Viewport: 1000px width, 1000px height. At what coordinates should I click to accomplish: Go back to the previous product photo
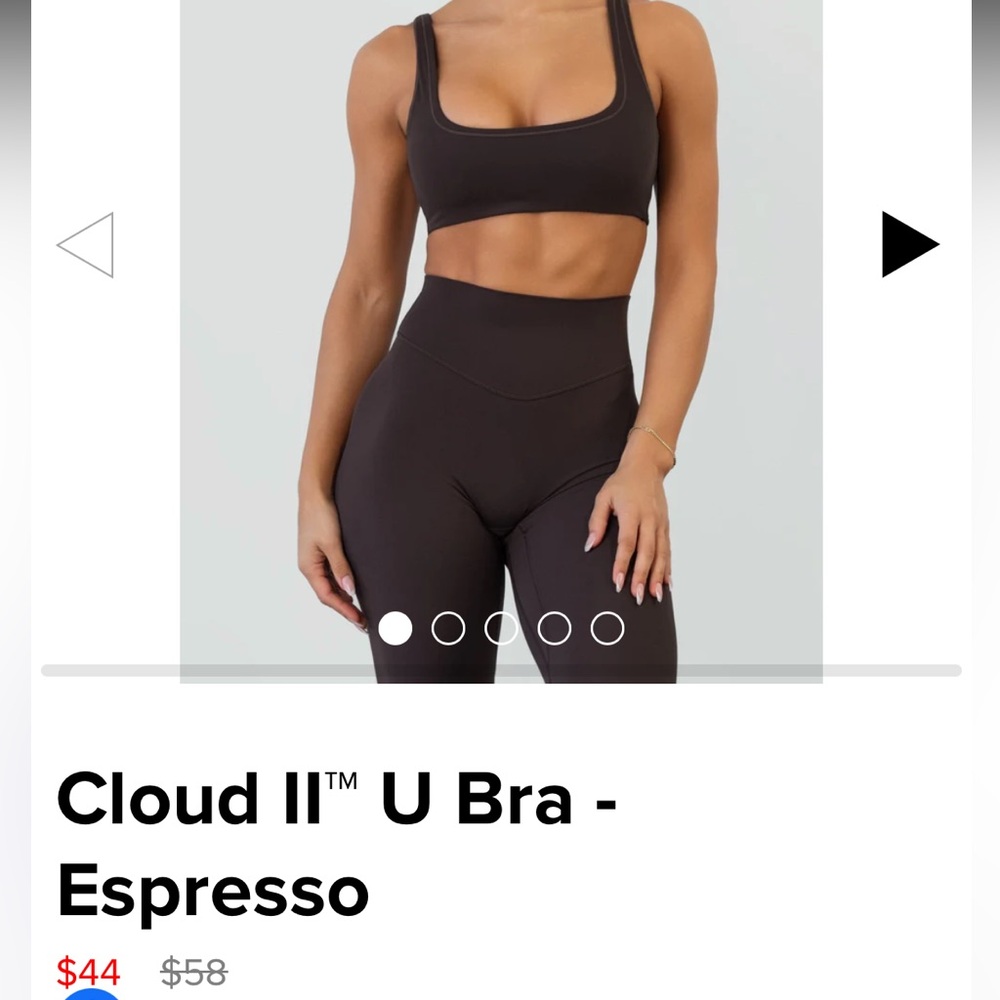[86, 245]
